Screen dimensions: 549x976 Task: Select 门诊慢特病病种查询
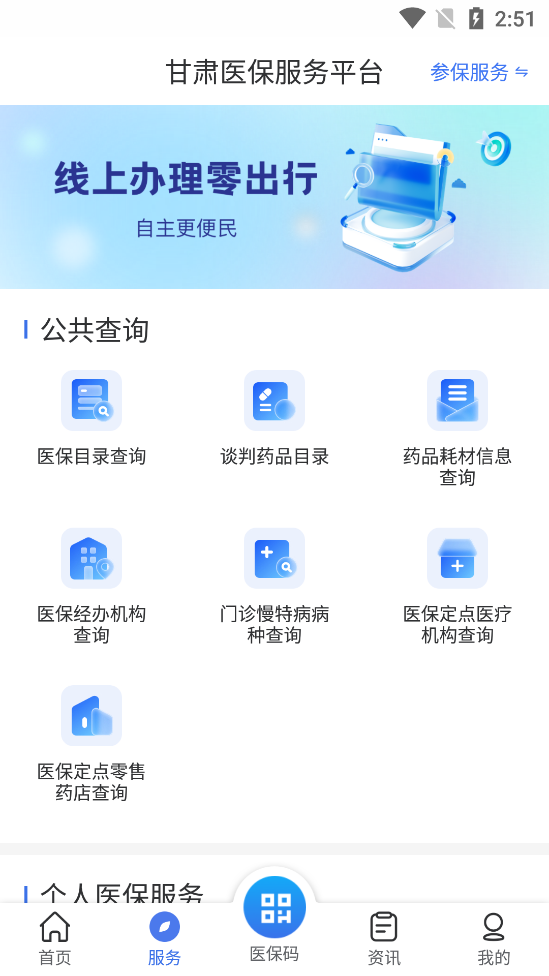pyautogui.click(x=274, y=586)
